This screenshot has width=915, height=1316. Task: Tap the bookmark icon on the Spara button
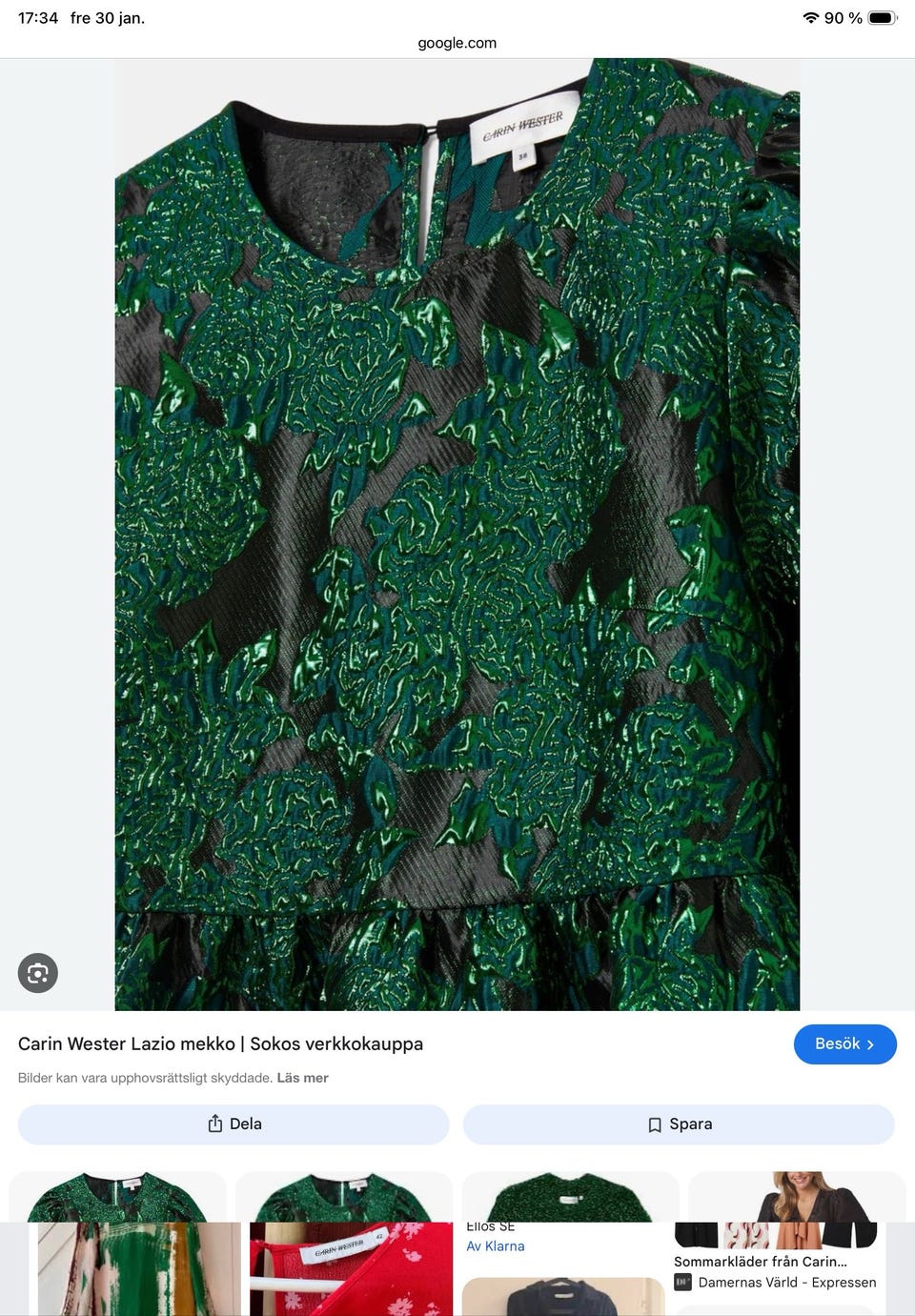(x=655, y=1124)
